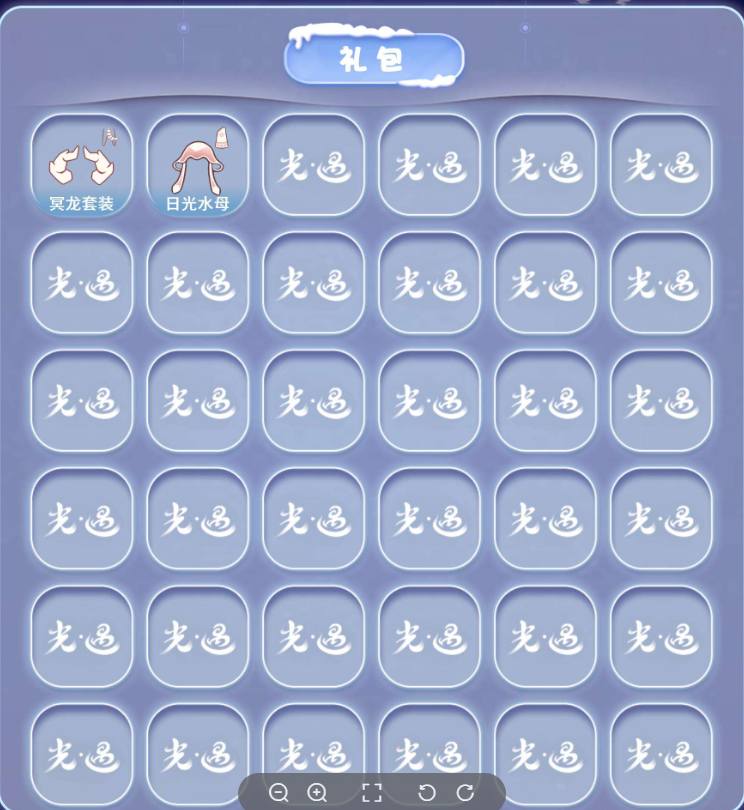Open the last 光·遇 tile in row two

(x=661, y=282)
